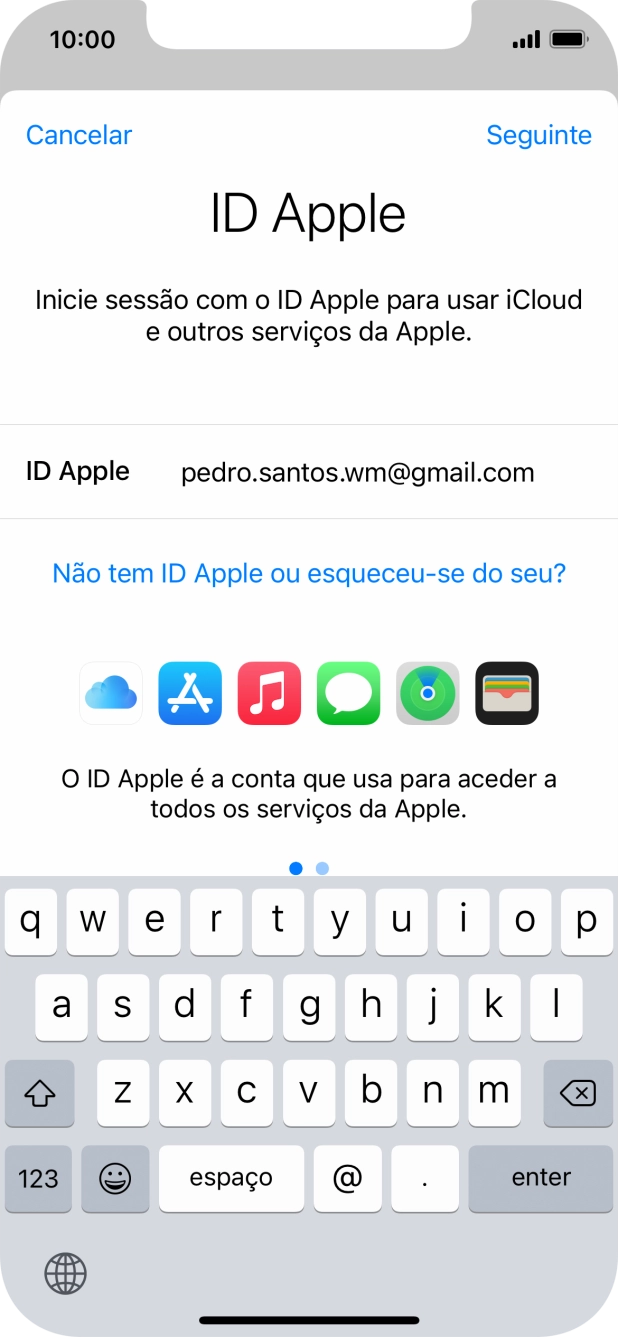Viewport: 618px width, 1337px height.
Task: Hit the enter key on keyboard
Action: (x=540, y=1178)
